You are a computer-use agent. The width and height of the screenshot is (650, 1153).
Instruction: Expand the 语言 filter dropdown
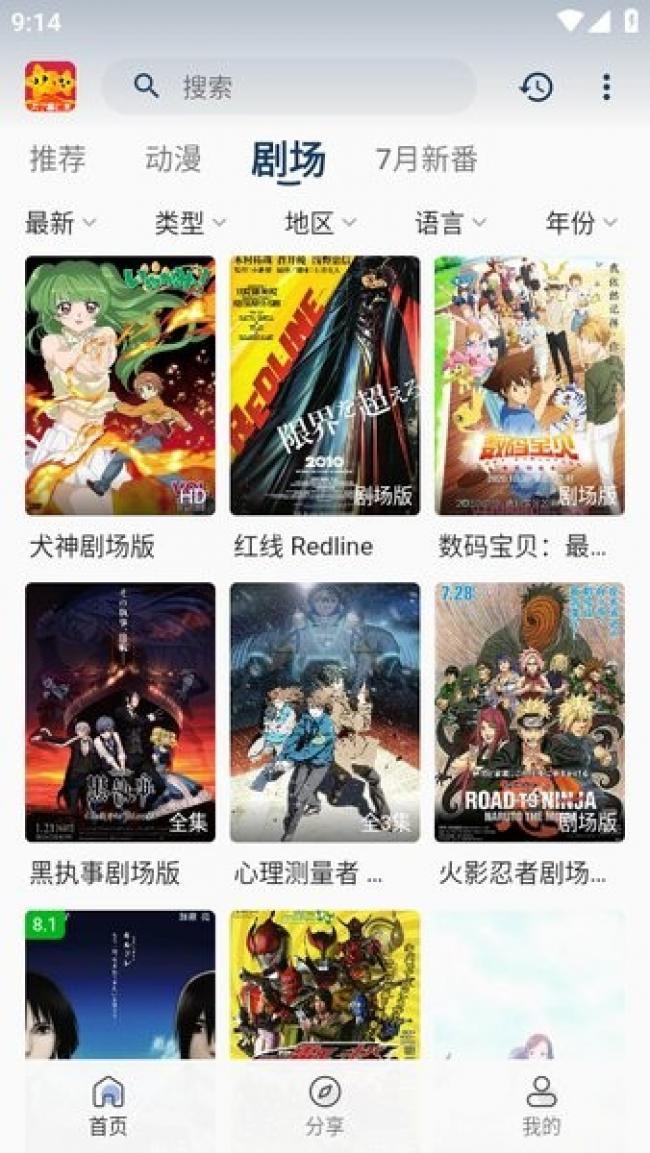pos(450,223)
